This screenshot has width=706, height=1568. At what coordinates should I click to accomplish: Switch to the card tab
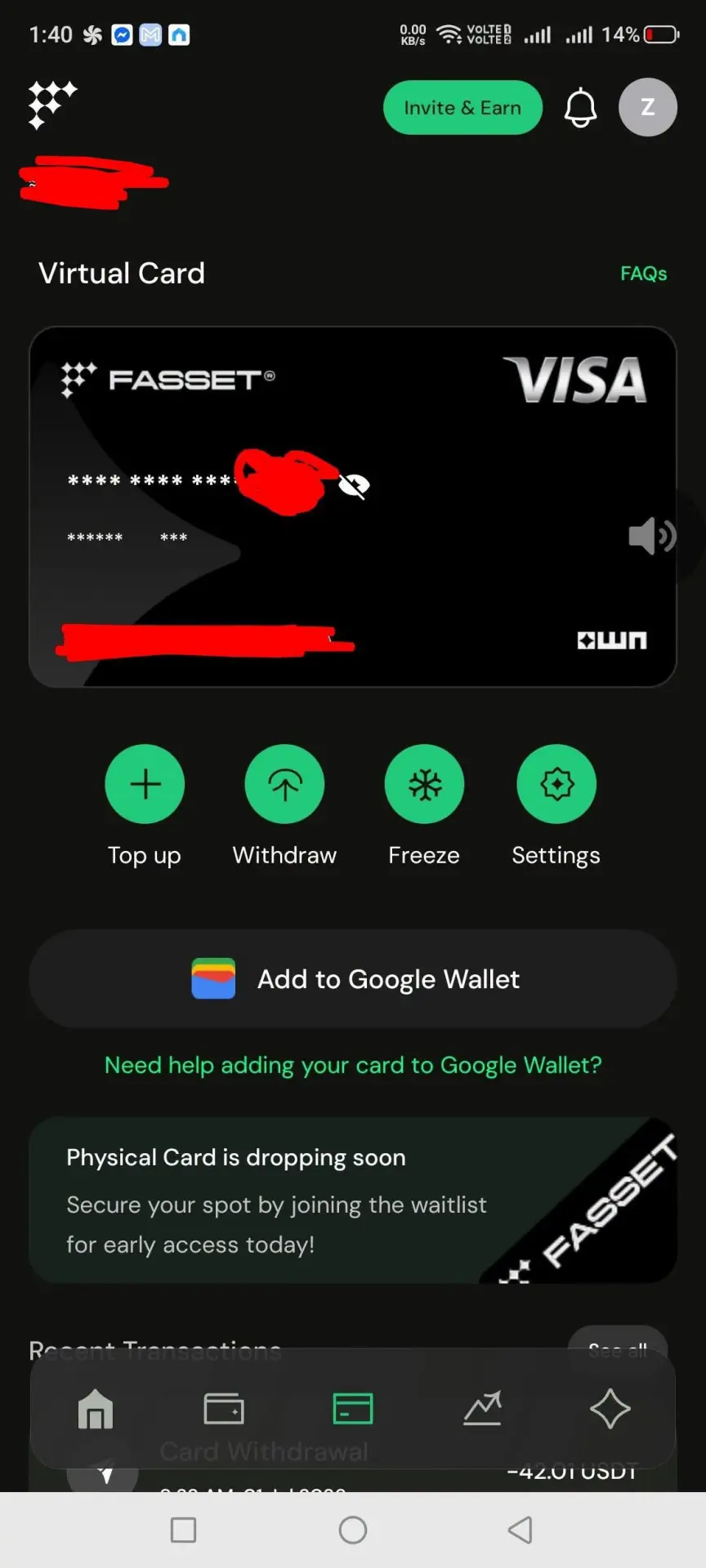click(x=353, y=1409)
